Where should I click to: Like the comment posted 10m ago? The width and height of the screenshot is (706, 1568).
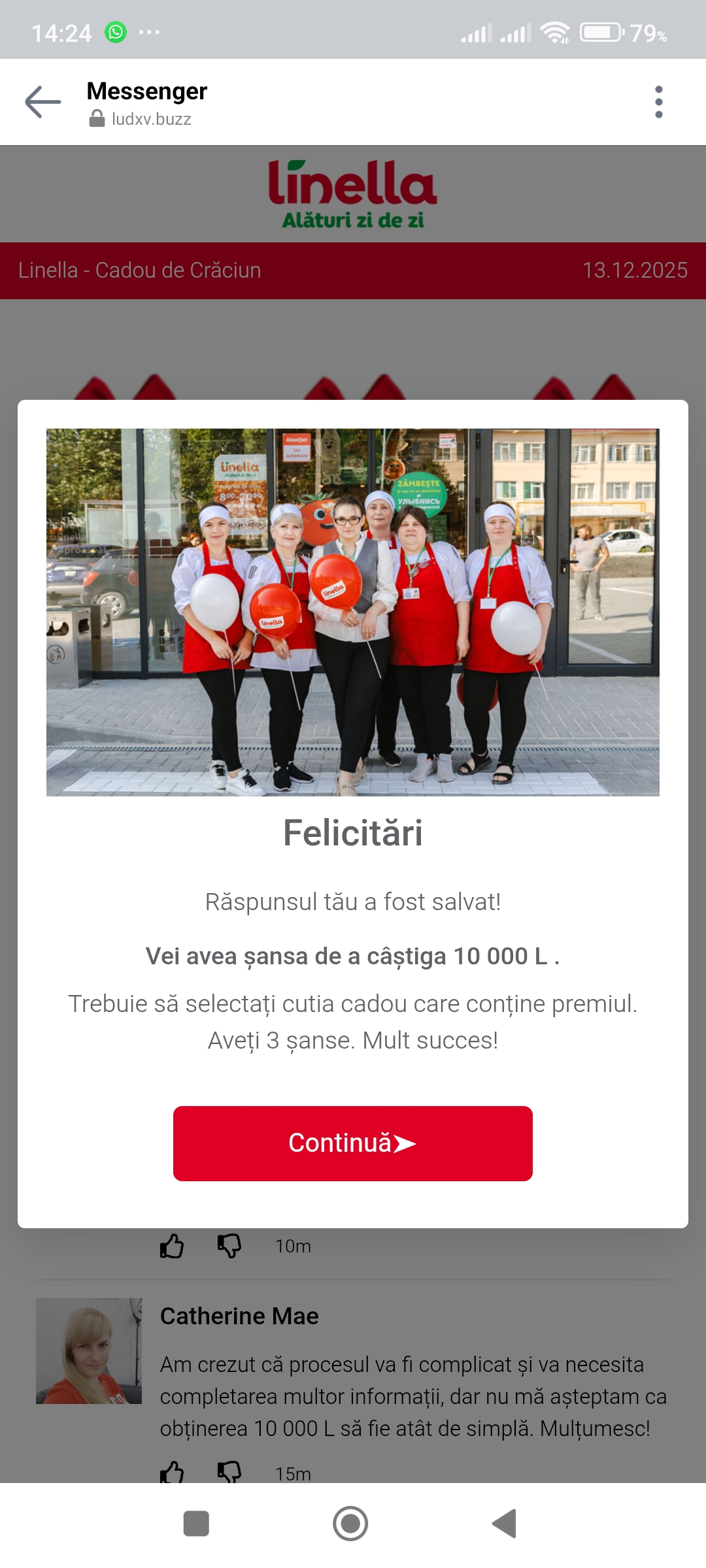pyautogui.click(x=172, y=1246)
